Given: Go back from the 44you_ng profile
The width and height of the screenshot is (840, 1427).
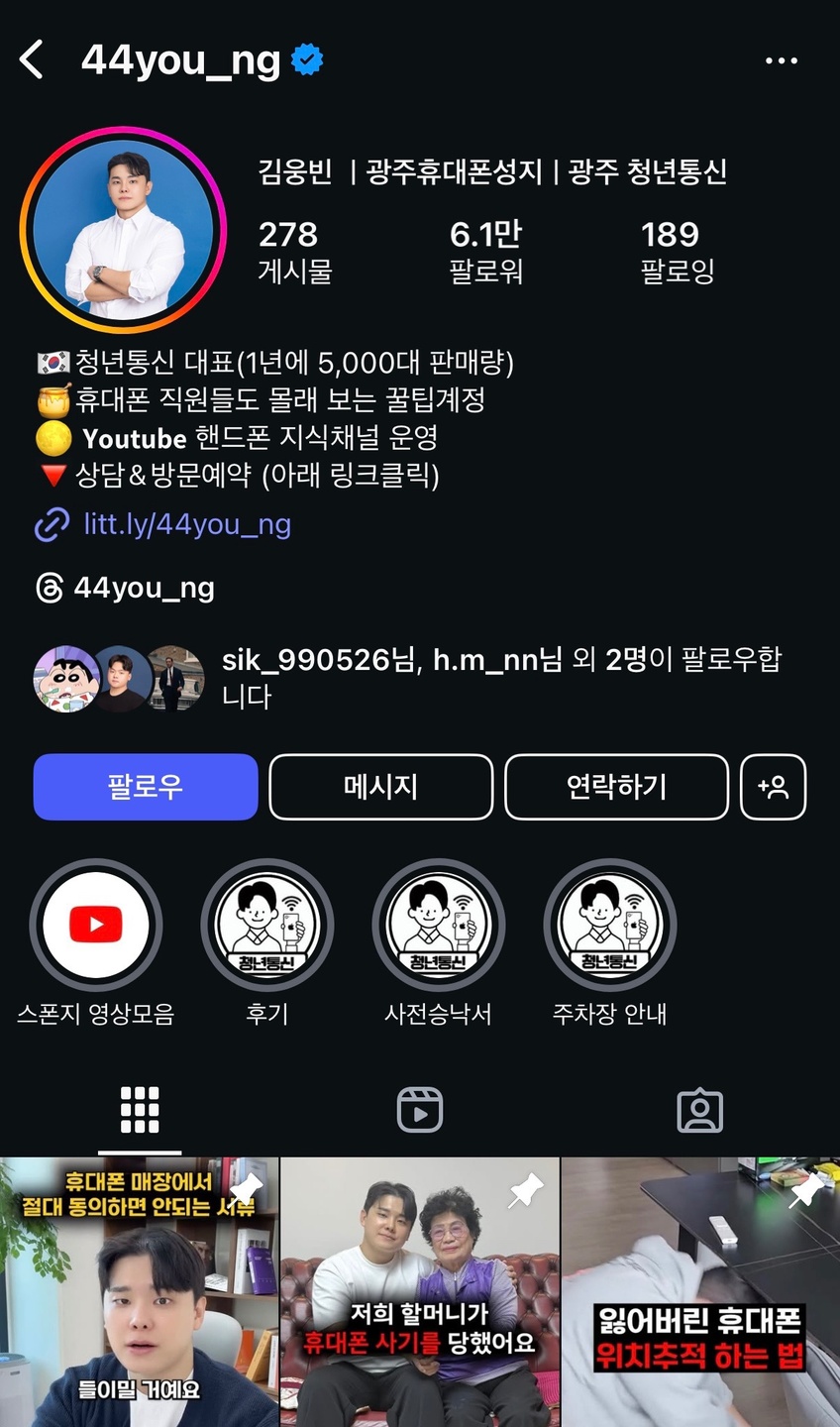Looking at the screenshot, I should pos(33,60).
